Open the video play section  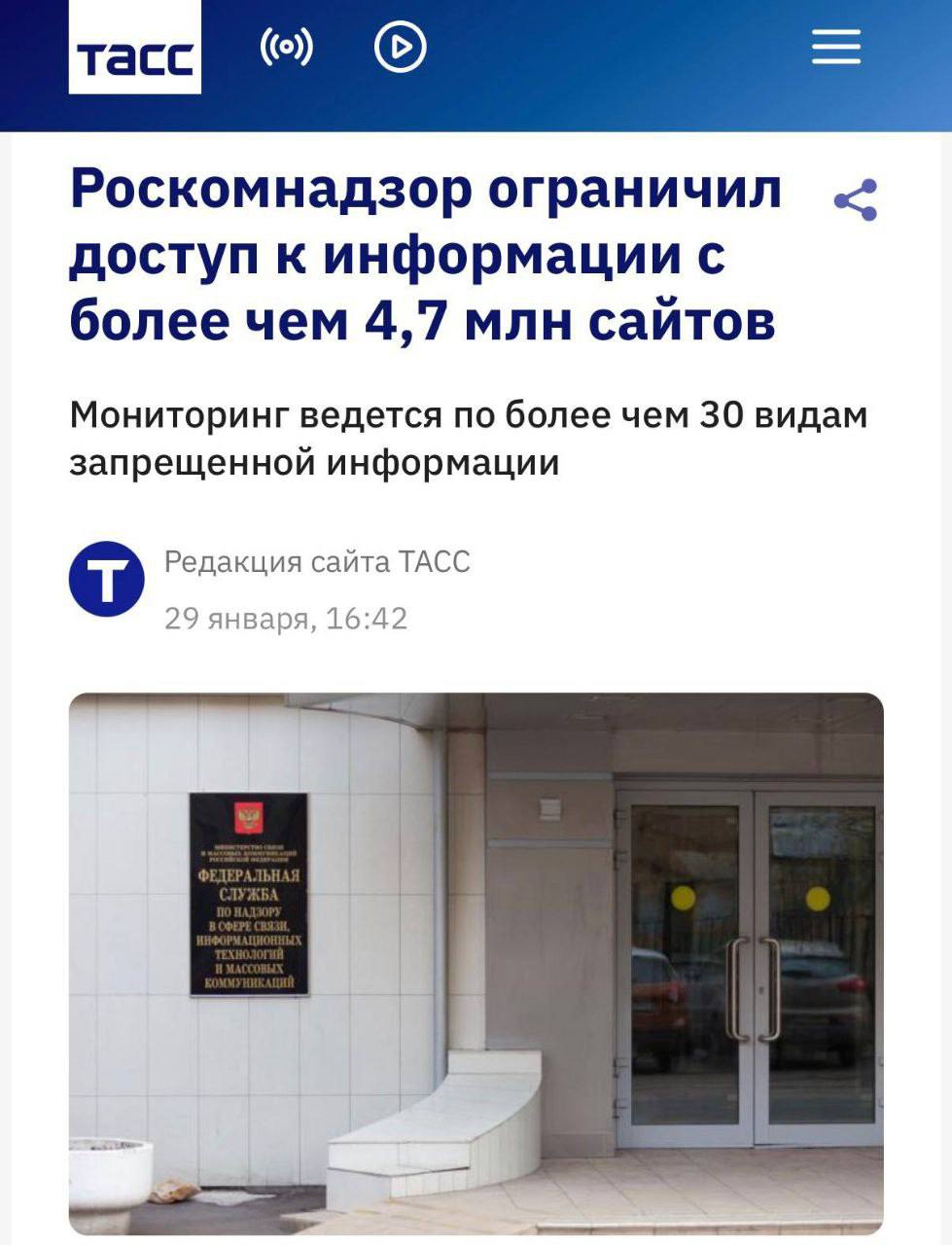(x=401, y=47)
